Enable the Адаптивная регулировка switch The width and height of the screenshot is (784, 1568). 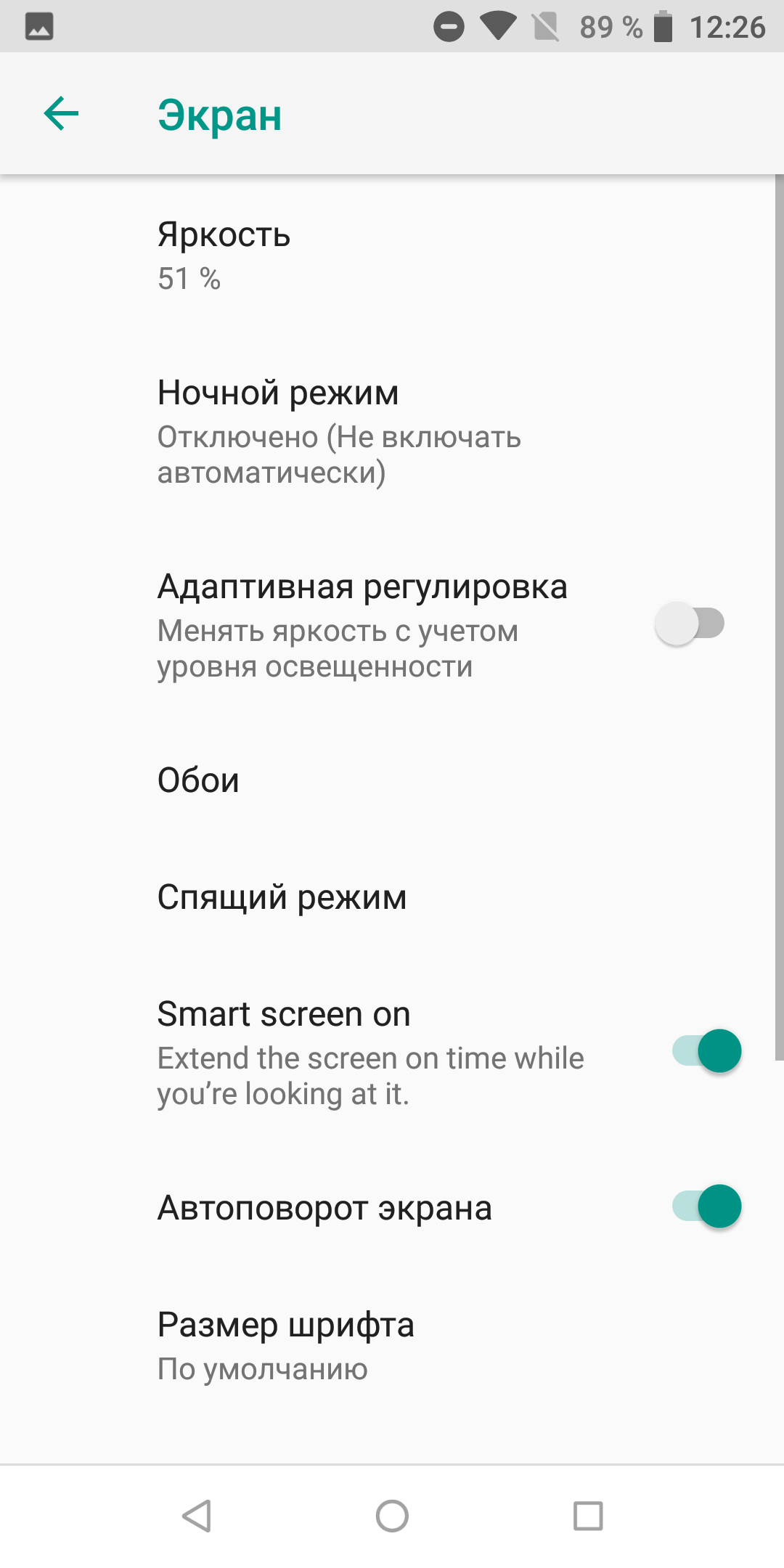pyautogui.click(x=690, y=624)
